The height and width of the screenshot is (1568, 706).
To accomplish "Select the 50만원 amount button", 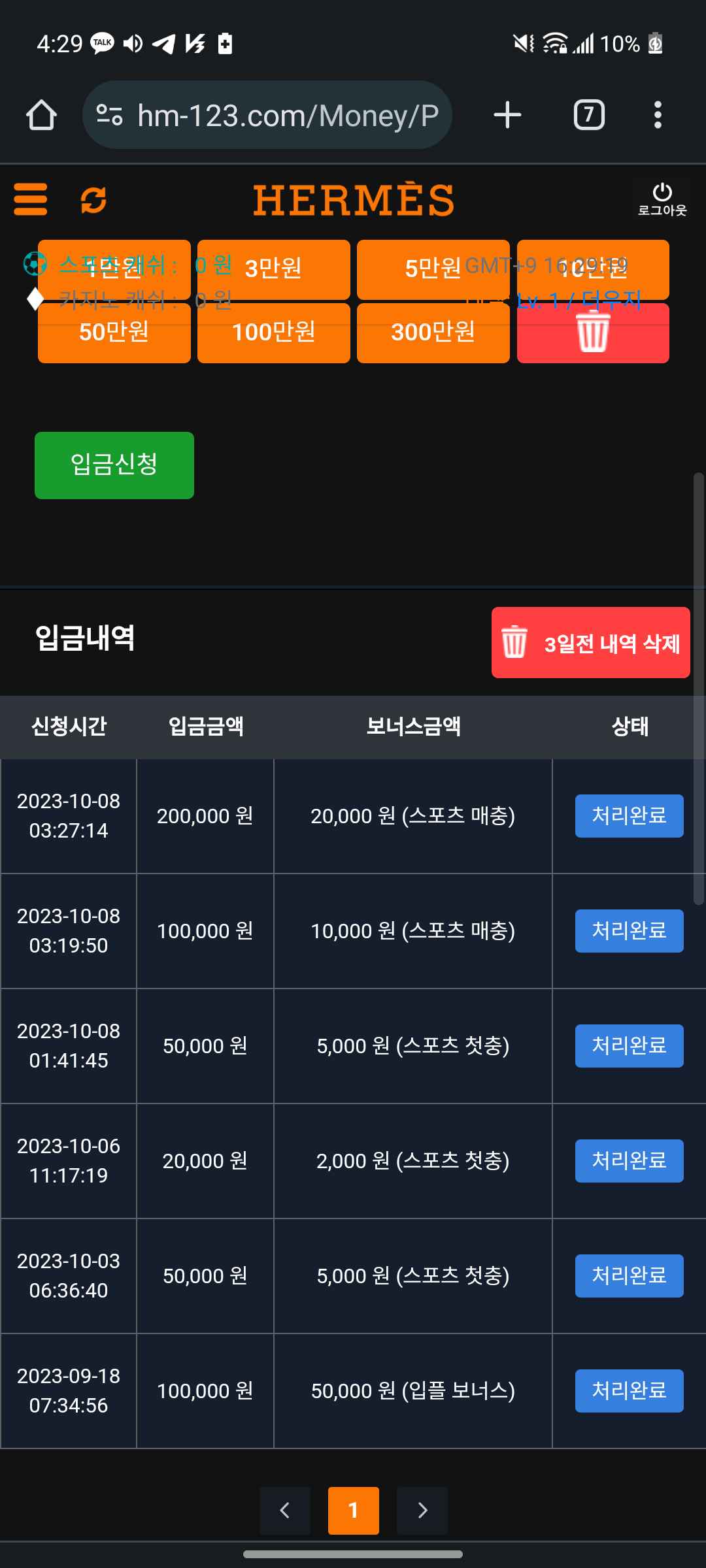I will pyautogui.click(x=114, y=333).
